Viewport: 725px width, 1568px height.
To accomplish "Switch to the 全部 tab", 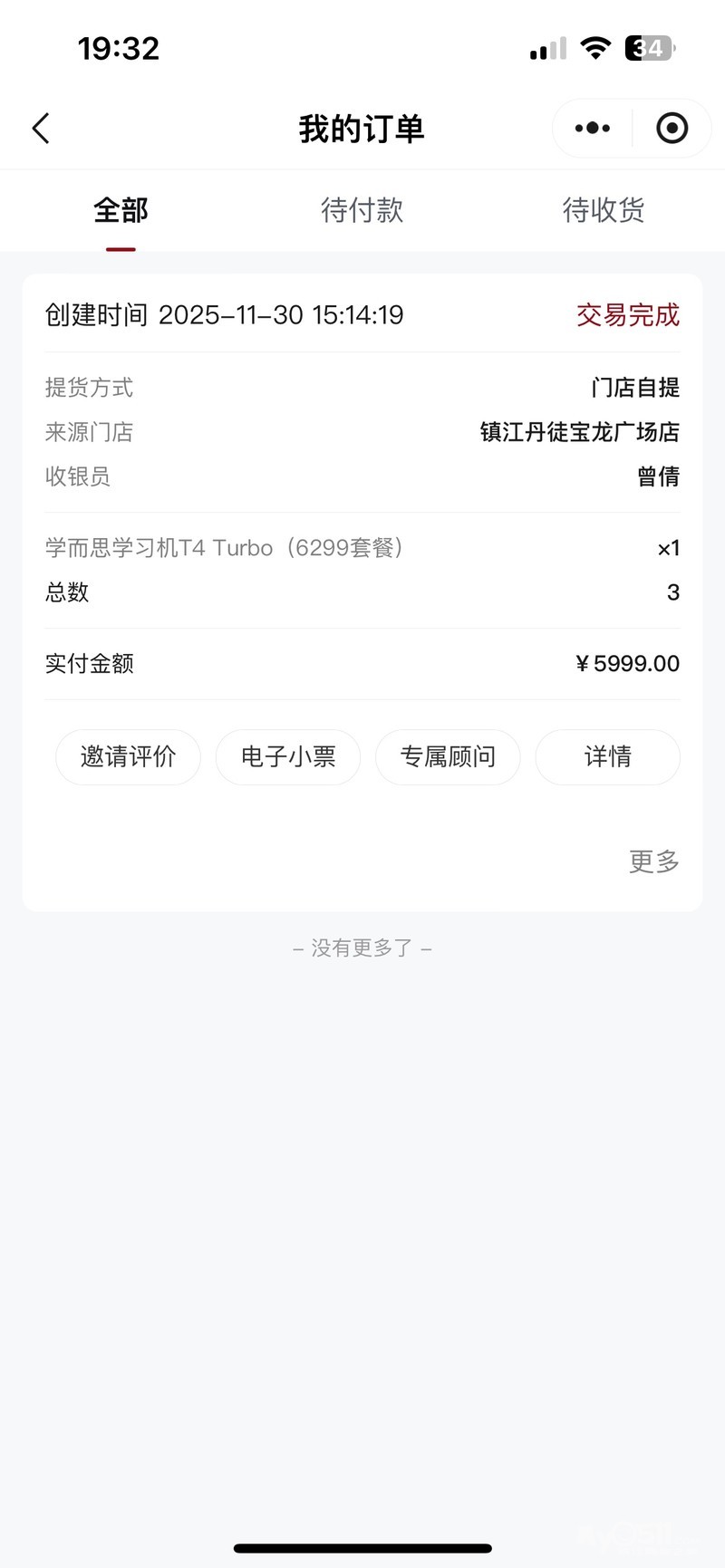I will pos(121,211).
